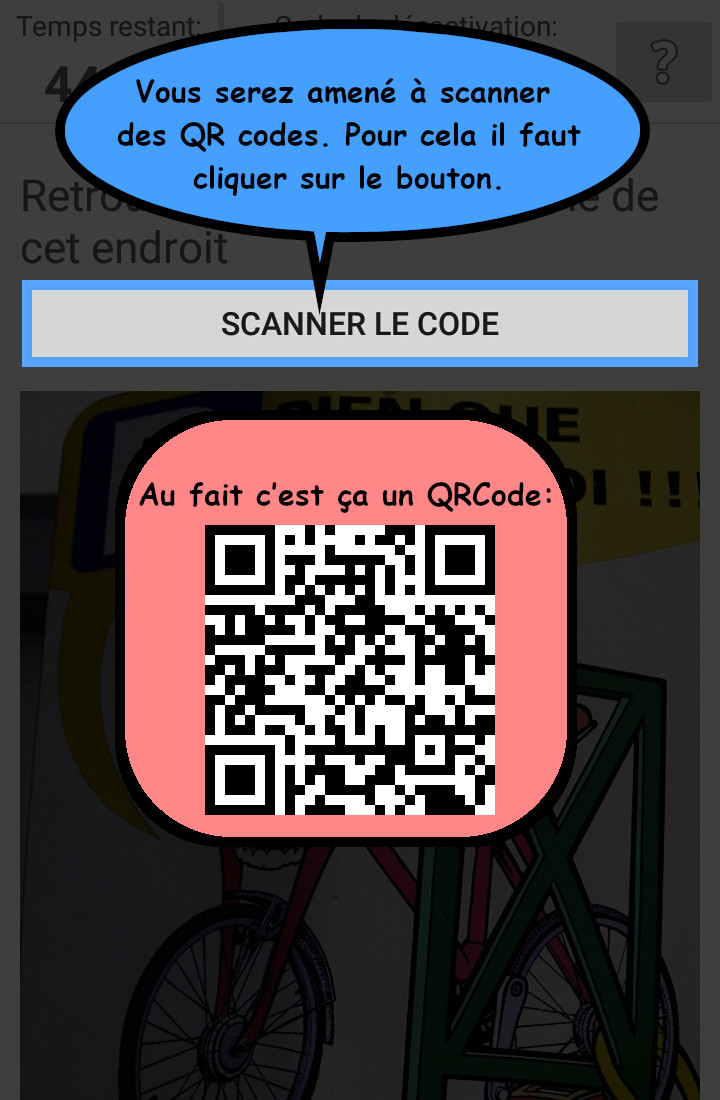The width and height of the screenshot is (720, 1100).
Task: Tap the SCANNER LE CODE button
Action: tap(360, 324)
